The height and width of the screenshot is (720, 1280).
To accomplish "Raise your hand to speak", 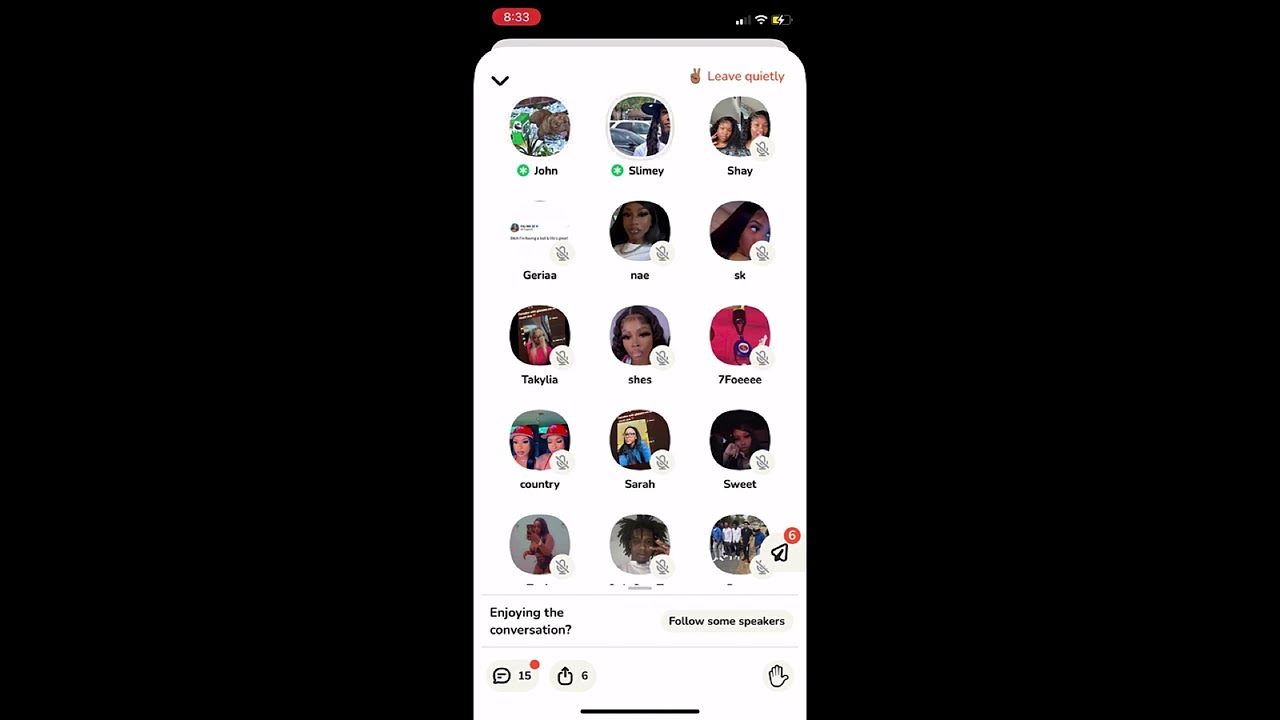I will 778,677.
